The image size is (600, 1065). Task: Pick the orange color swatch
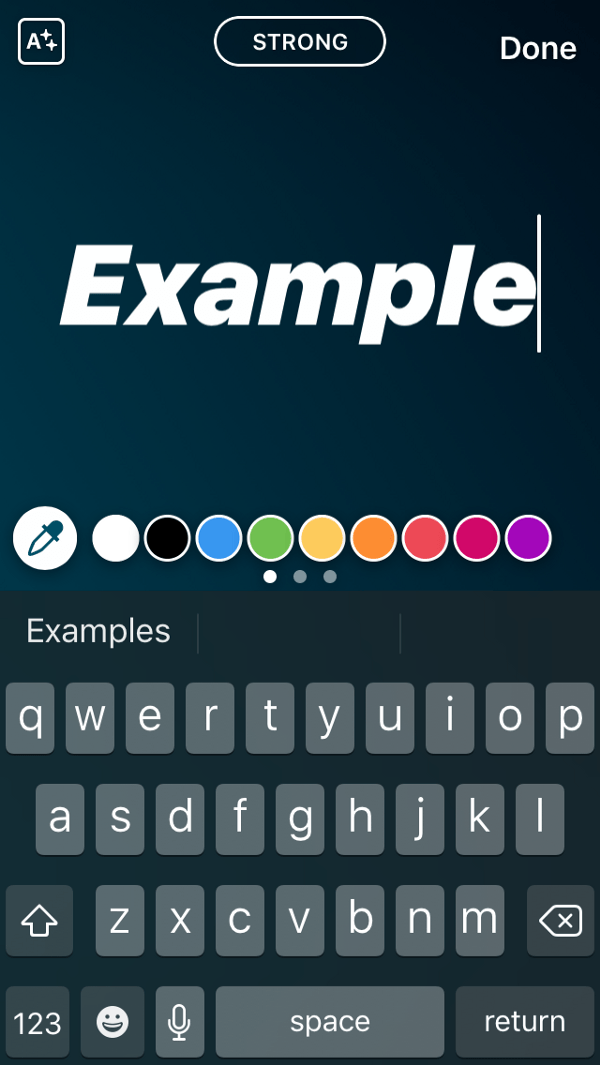coord(374,538)
